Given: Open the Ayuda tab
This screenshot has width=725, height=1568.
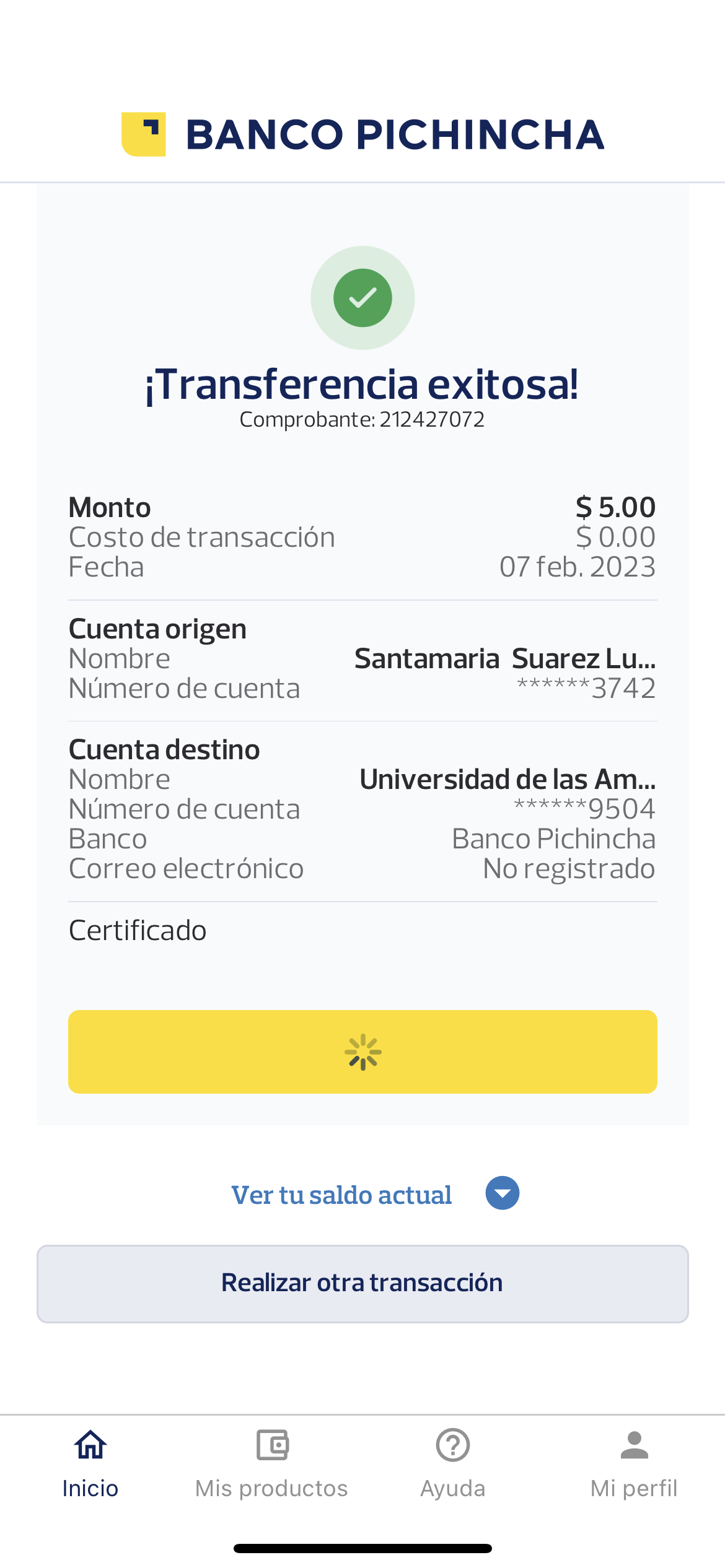Looking at the screenshot, I should [453, 1463].
